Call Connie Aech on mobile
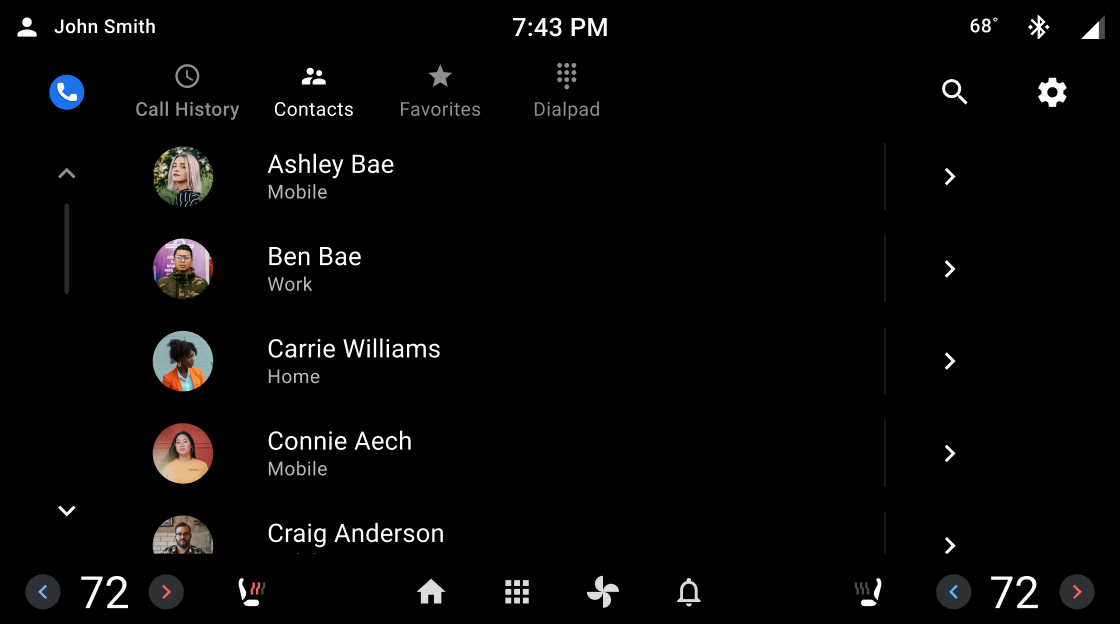This screenshot has width=1120, height=624. pyautogui.click(x=500, y=453)
